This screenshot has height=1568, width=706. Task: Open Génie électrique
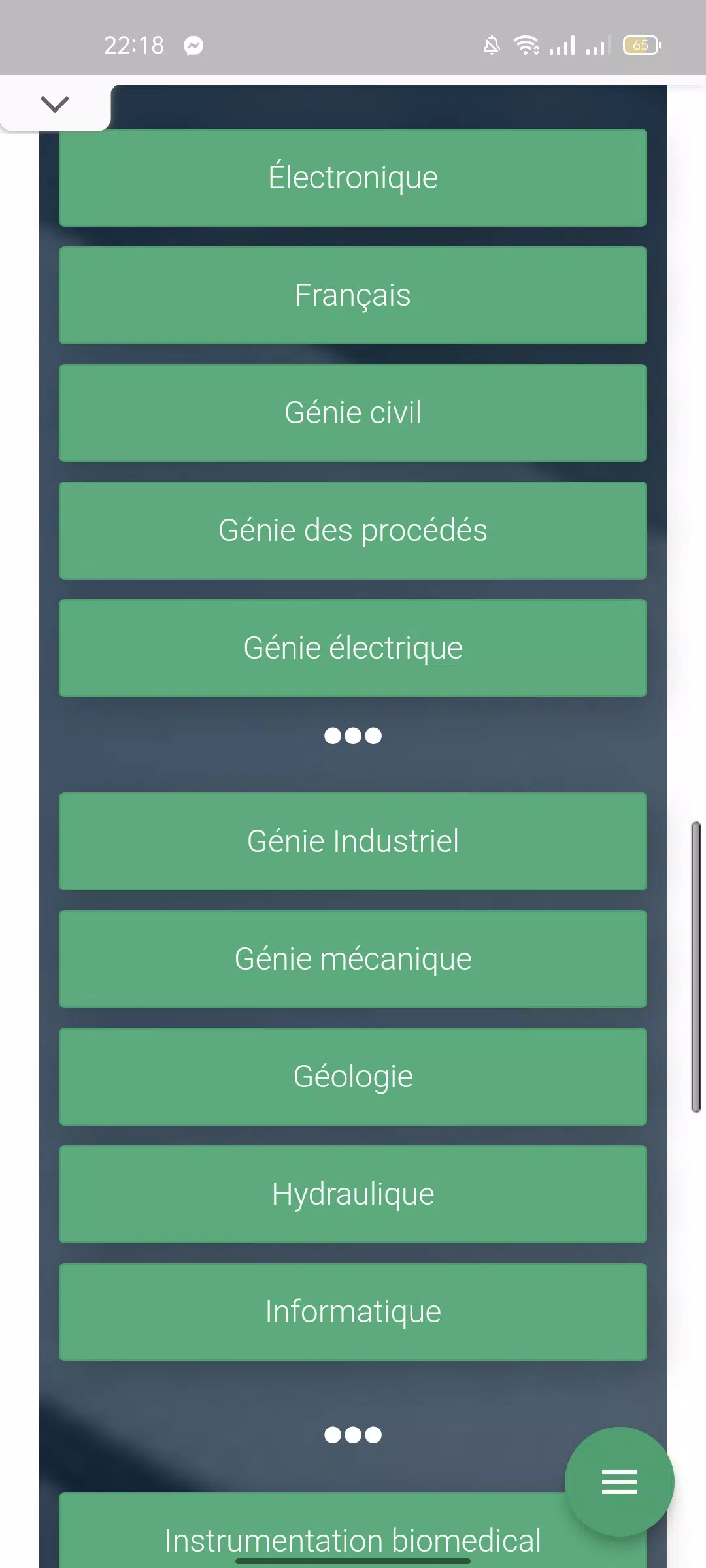pos(353,648)
